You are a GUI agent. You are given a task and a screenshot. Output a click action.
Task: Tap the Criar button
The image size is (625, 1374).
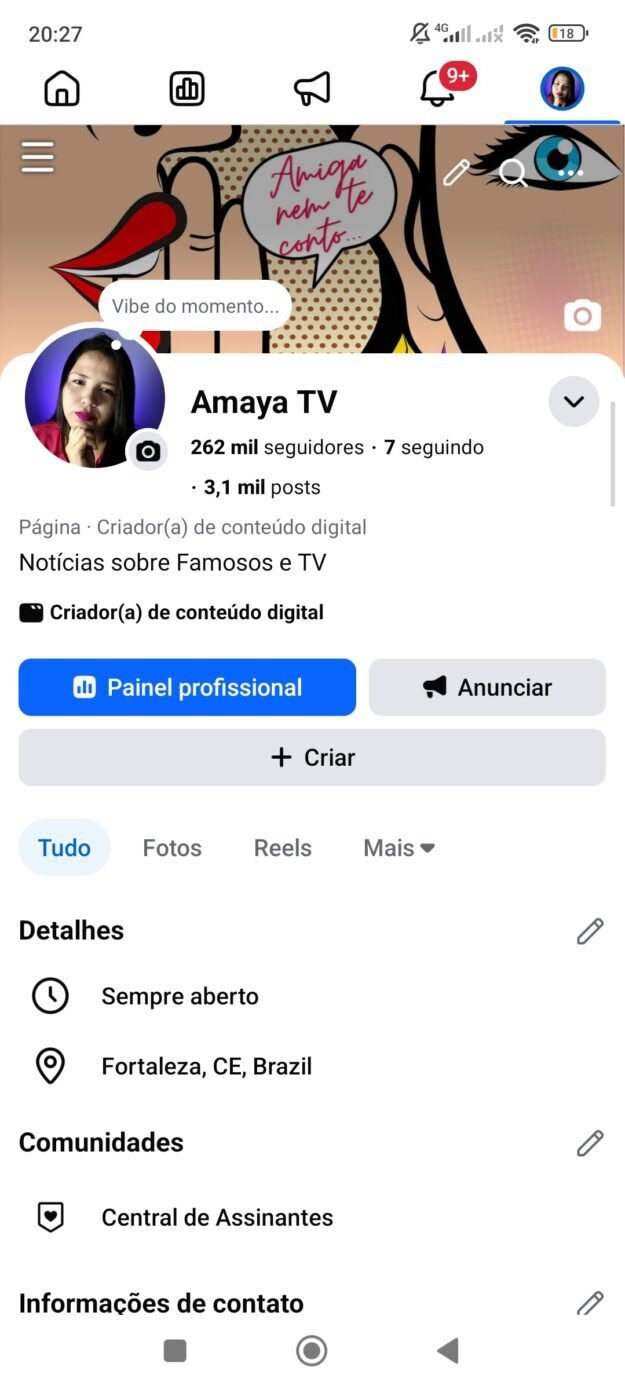[312, 757]
